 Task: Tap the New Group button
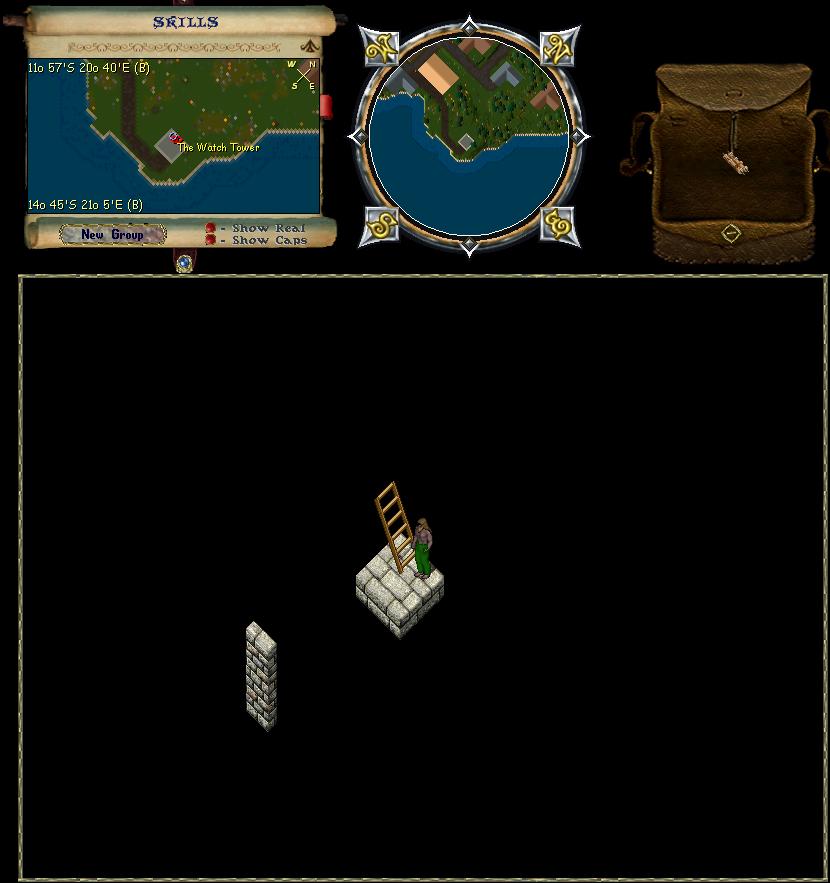click(x=112, y=234)
